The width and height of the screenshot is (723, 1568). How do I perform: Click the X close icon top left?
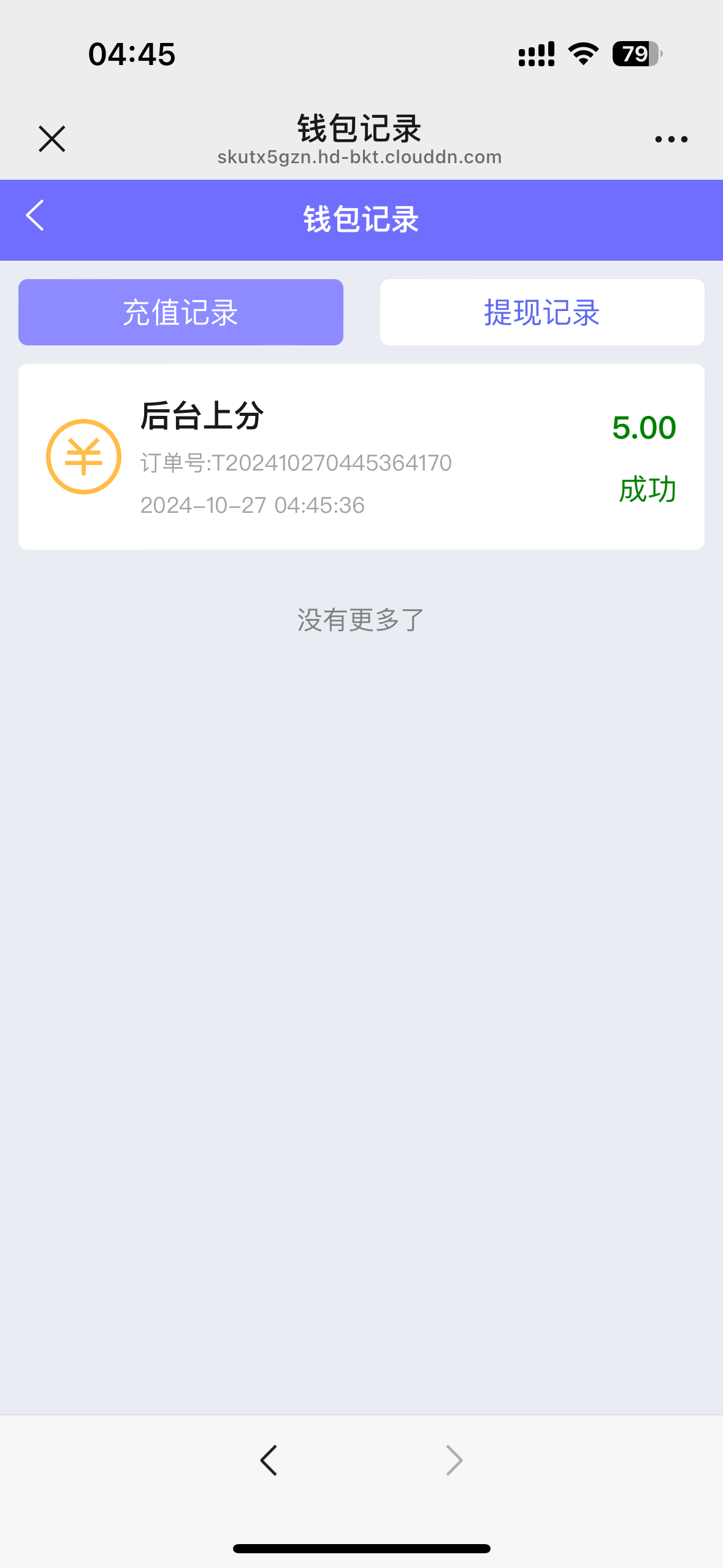[x=52, y=139]
